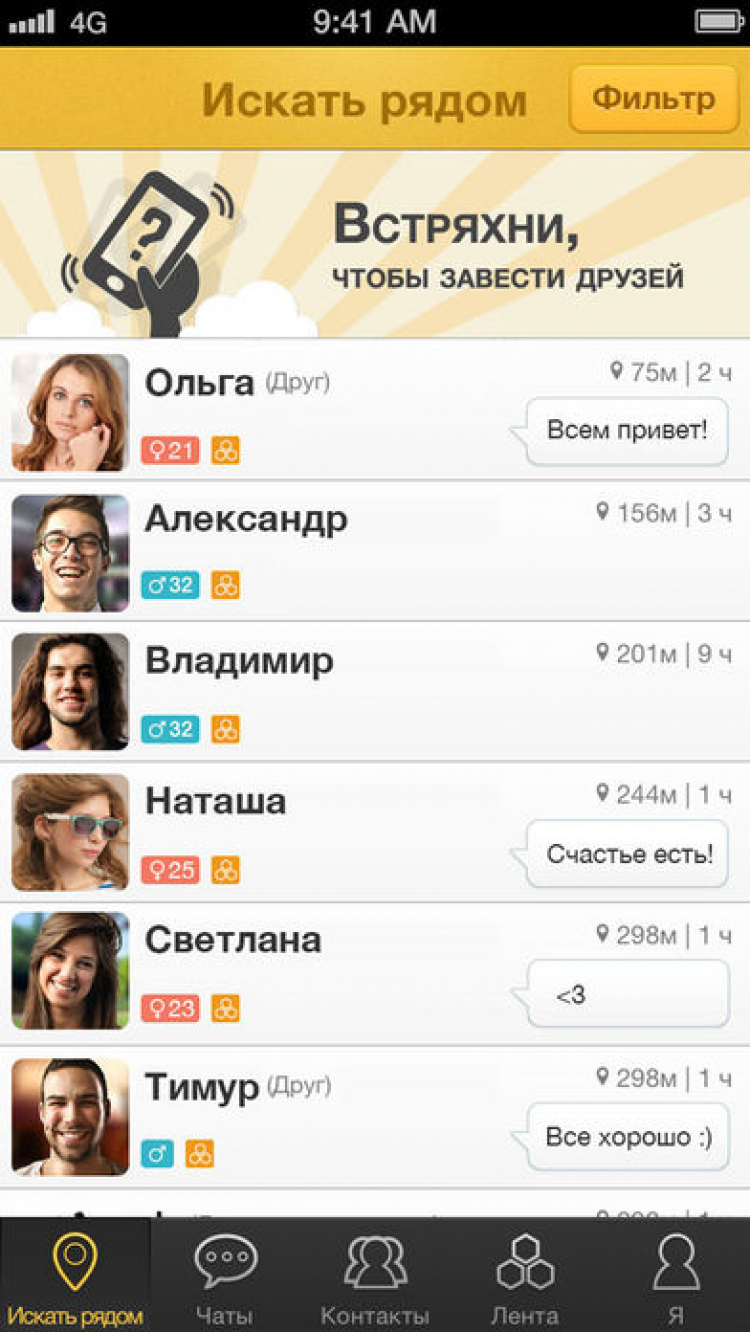750x1332 pixels.
Task: Open the Лента tab
Action: (525, 1277)
